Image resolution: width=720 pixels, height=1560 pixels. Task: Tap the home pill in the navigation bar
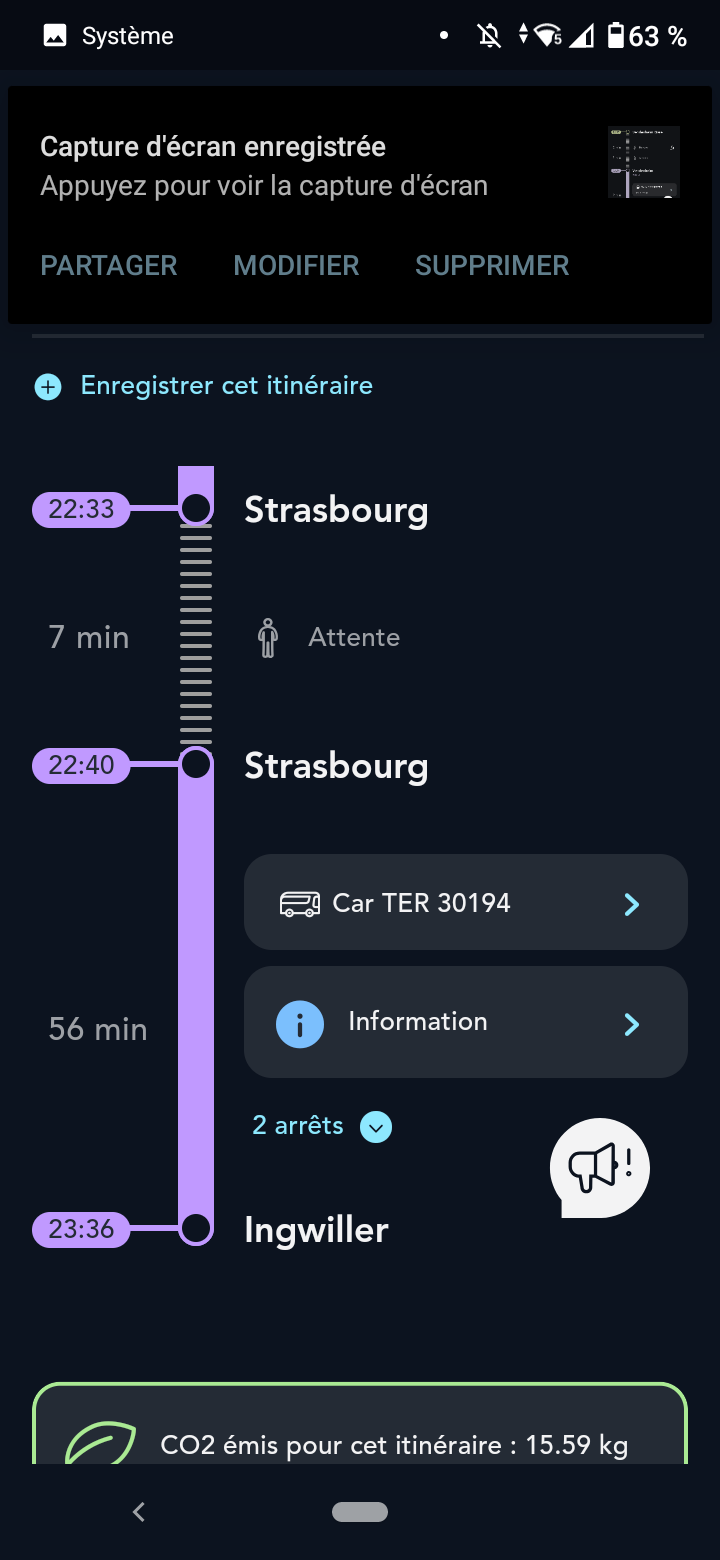pyautogui.click(x=360, y=1512)
